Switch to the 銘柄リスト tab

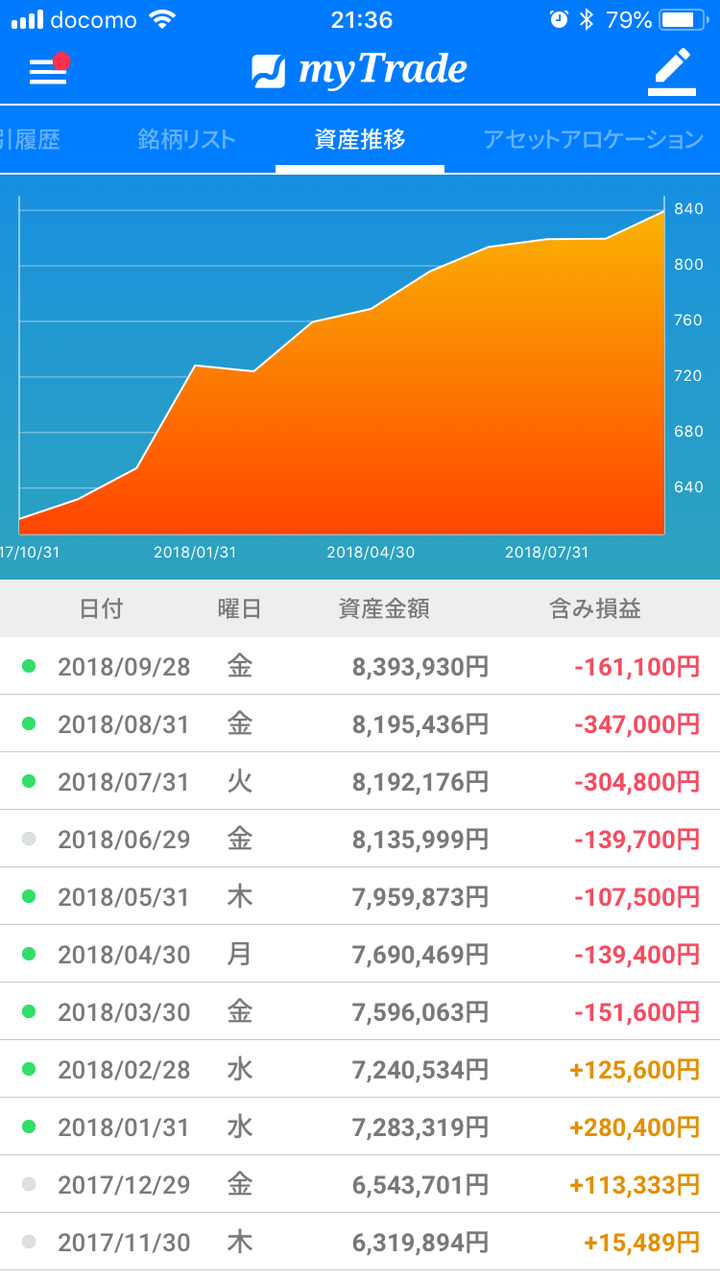187,139
